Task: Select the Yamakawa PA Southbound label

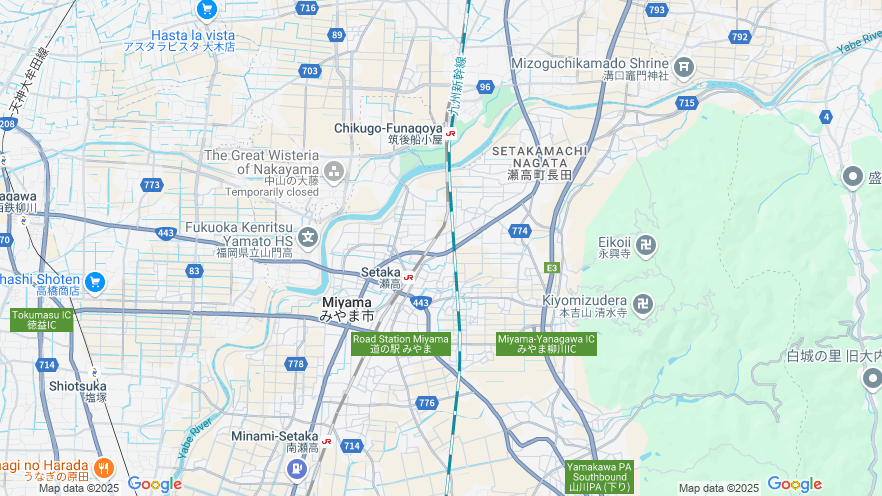Action: [x=599, y=477]
